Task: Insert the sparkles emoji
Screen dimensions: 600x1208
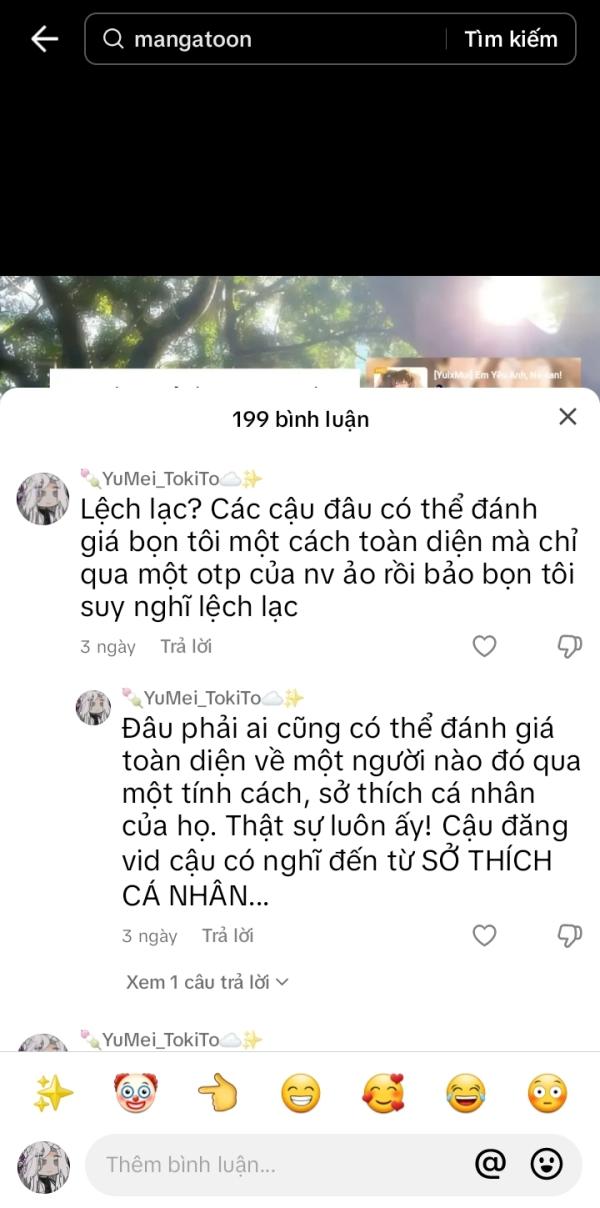Action: 54,1095
